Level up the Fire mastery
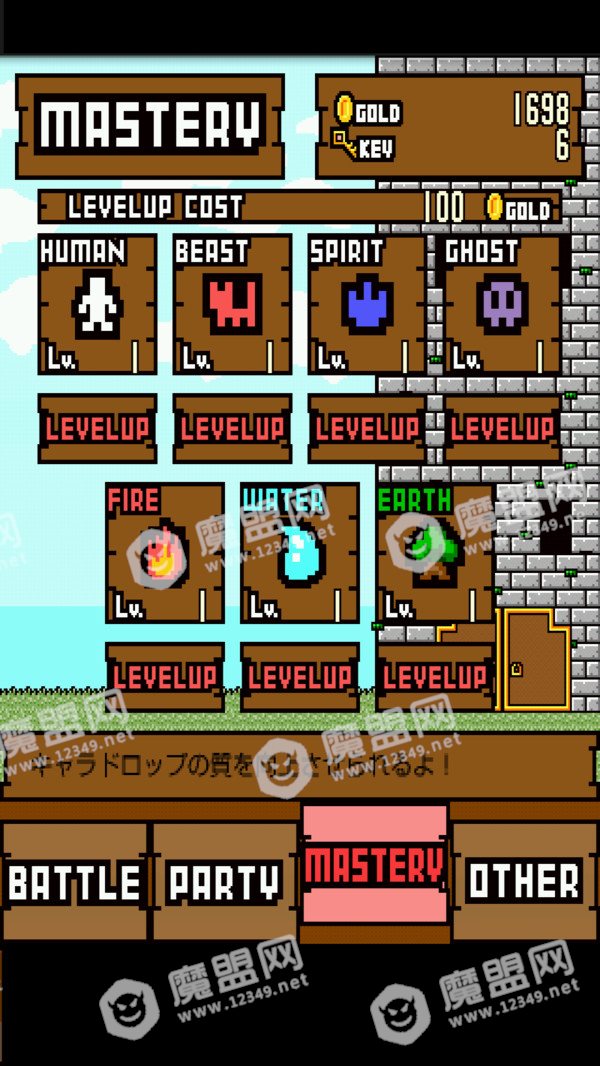 (x=165, y=676)
